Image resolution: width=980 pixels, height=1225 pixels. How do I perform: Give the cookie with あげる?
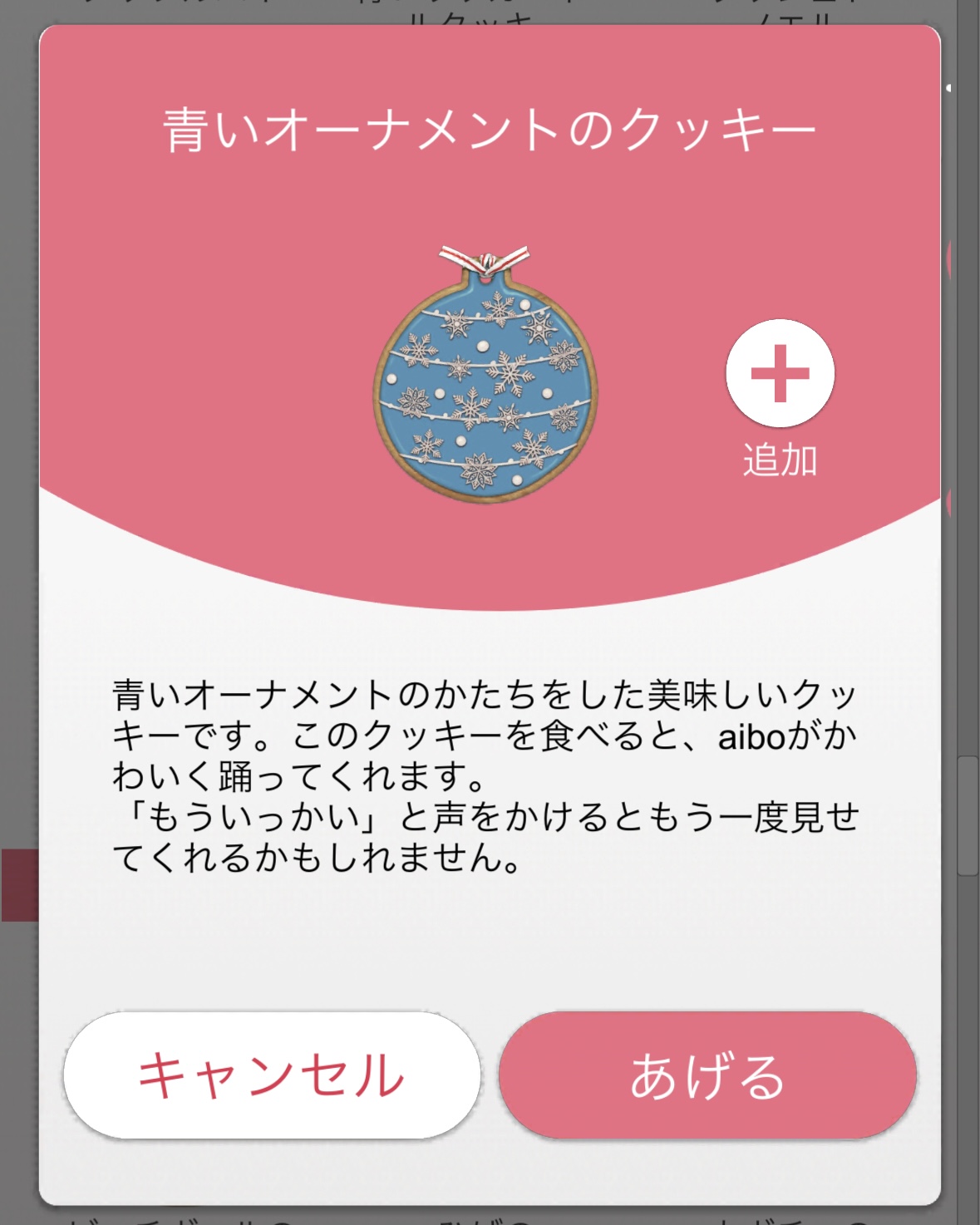pyautogui.click(x=707, y=1075)
